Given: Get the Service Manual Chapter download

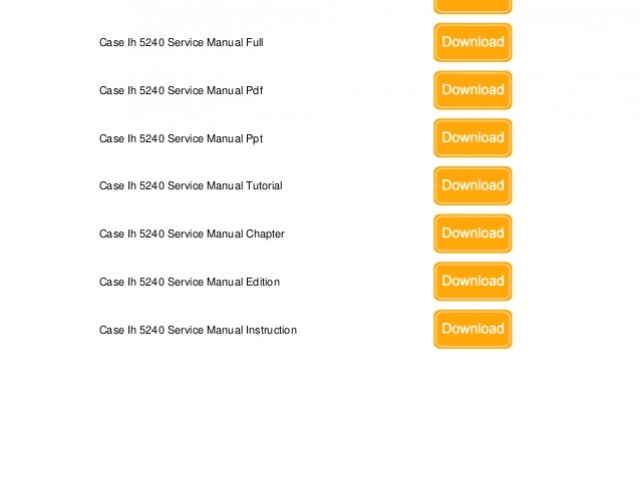Looking at the screenshot, I should [x=472, y=233].
